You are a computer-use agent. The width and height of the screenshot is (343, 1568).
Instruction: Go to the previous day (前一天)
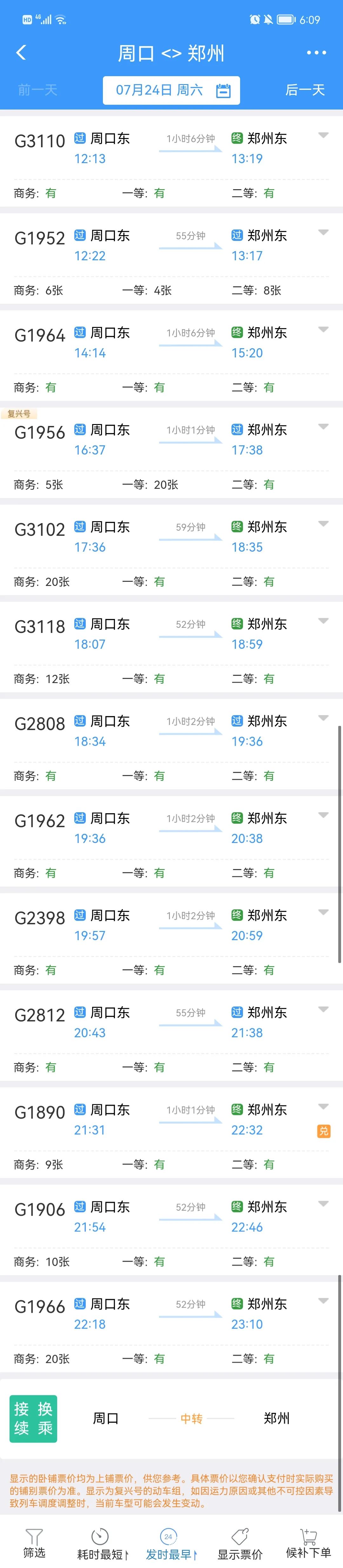pyautogui.click(x=38, y=90)
